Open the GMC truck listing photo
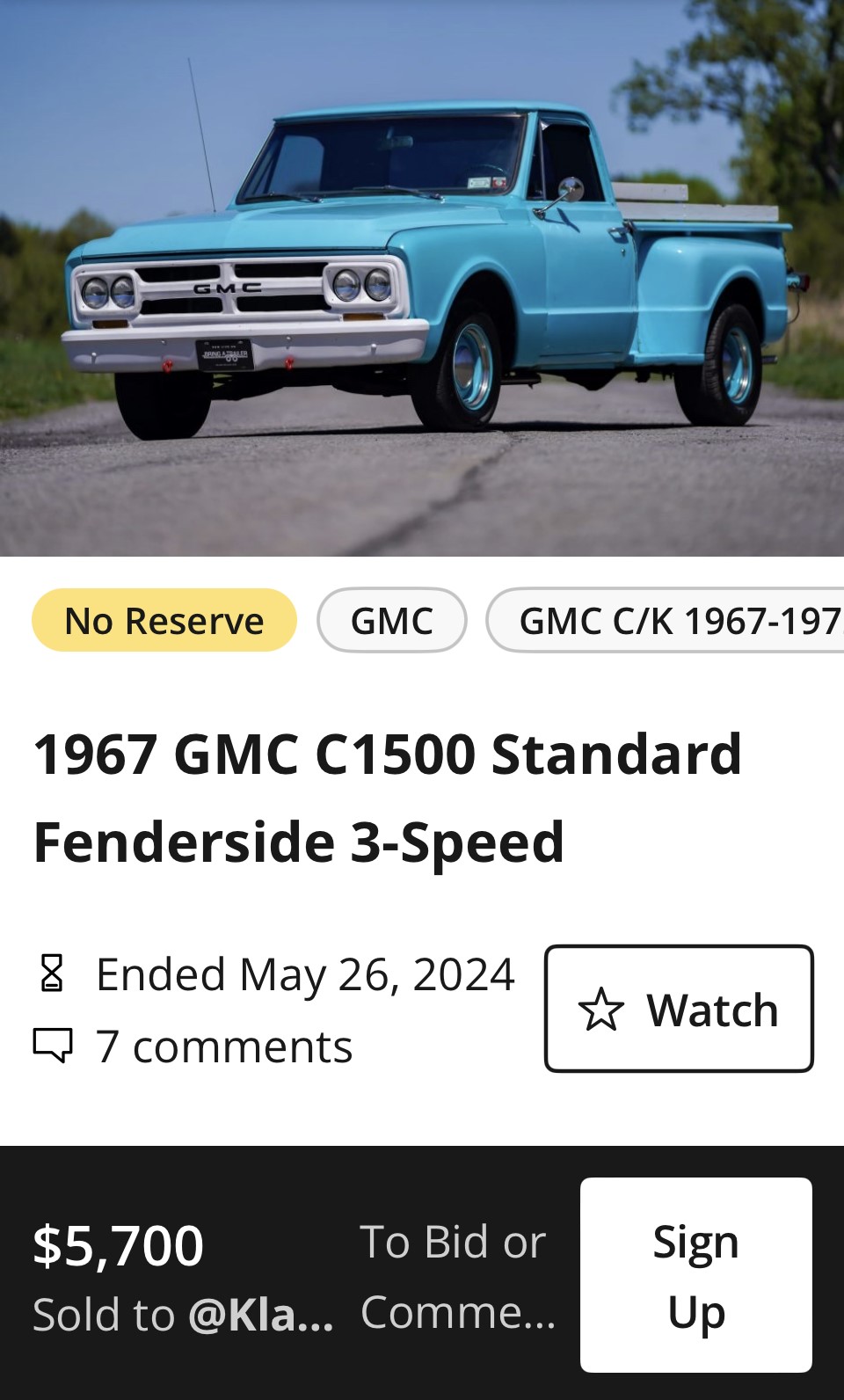 [x=422, y=278]
